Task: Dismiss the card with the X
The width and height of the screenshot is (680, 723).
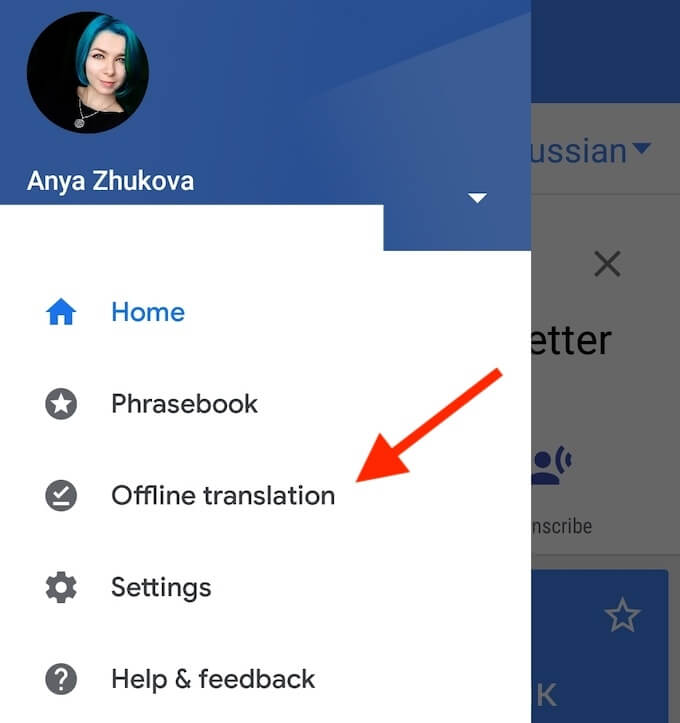Action: 607,264
